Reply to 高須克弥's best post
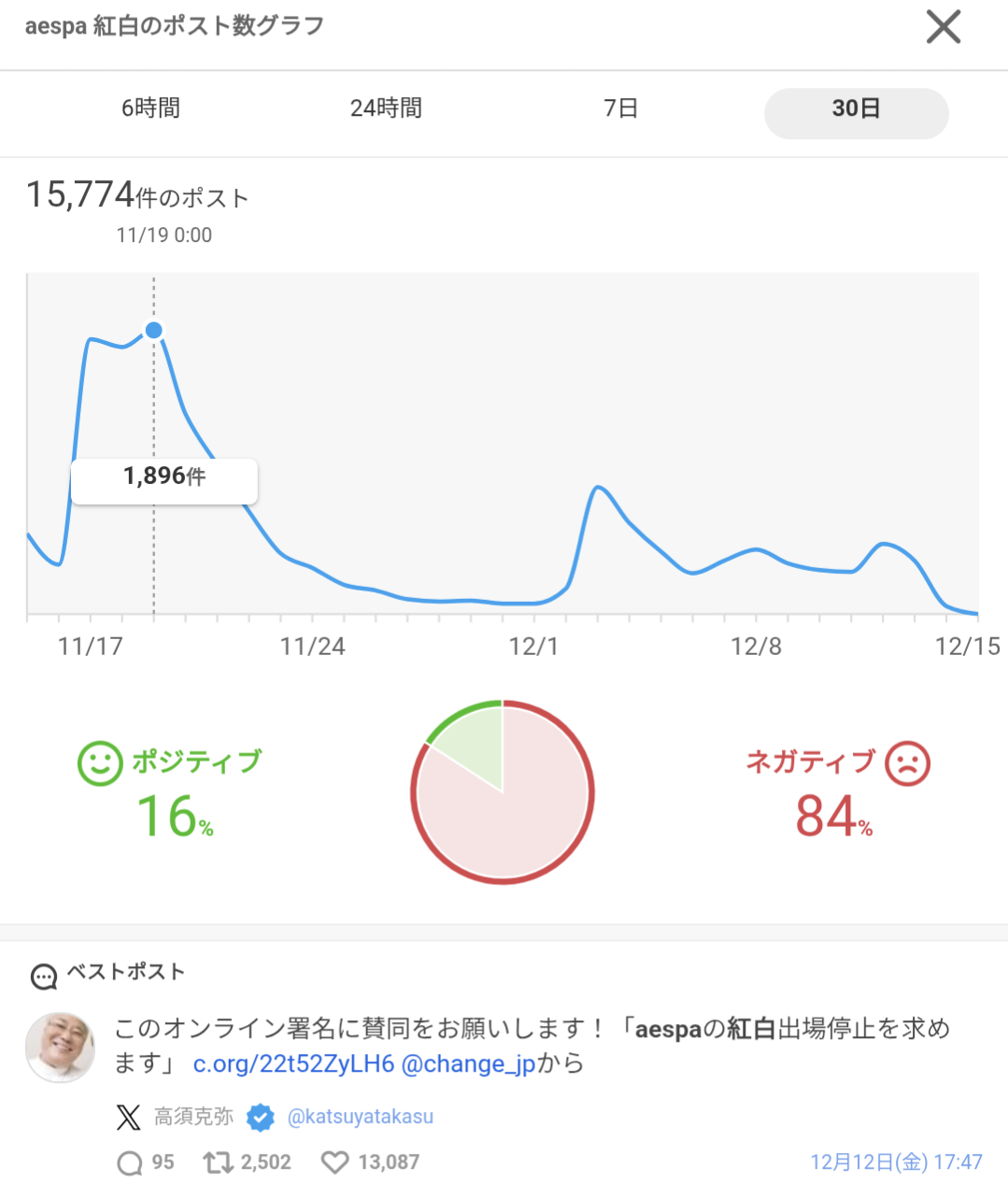 (130, 1162)
